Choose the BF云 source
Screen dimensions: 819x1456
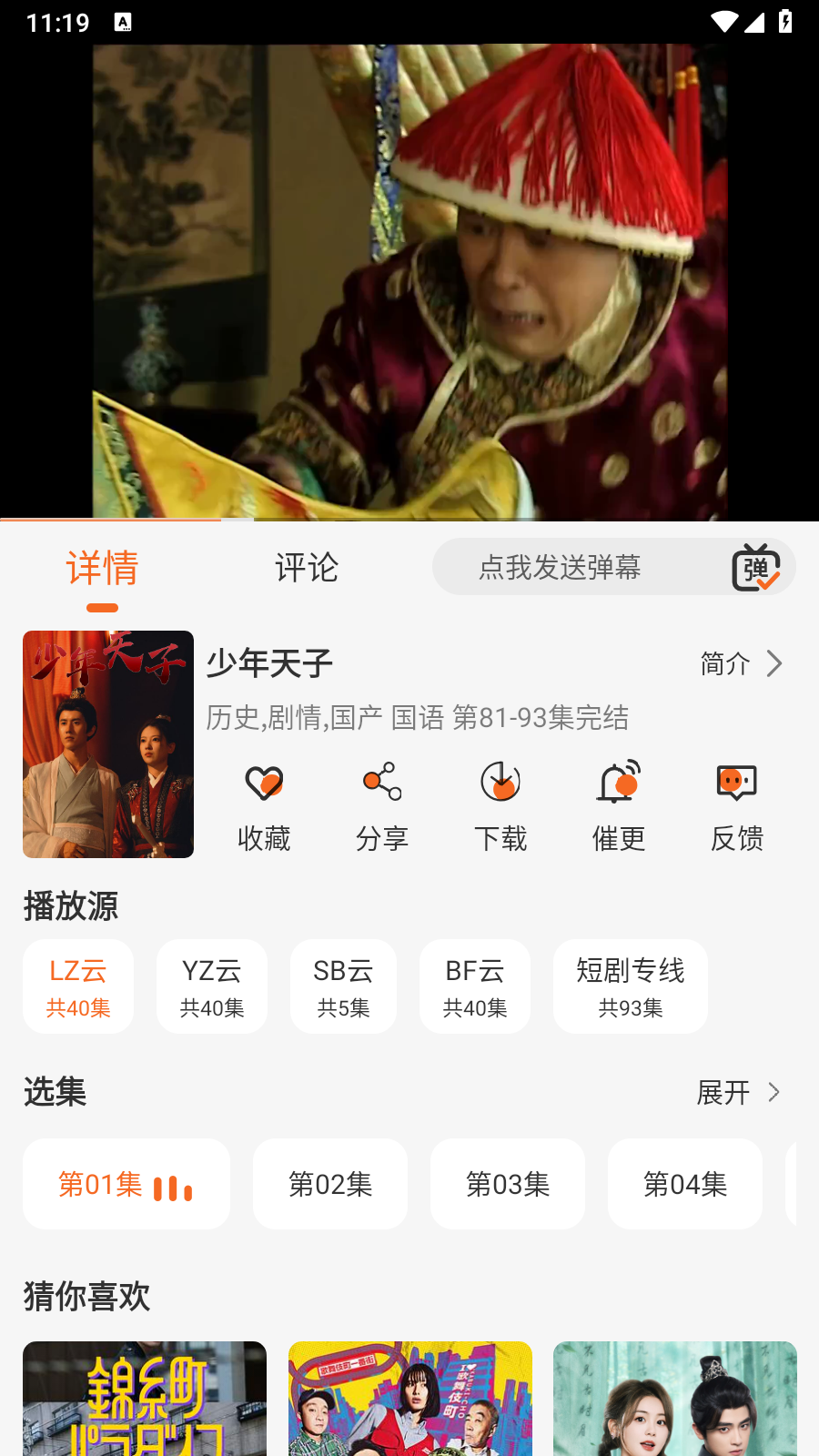point(475,986)
